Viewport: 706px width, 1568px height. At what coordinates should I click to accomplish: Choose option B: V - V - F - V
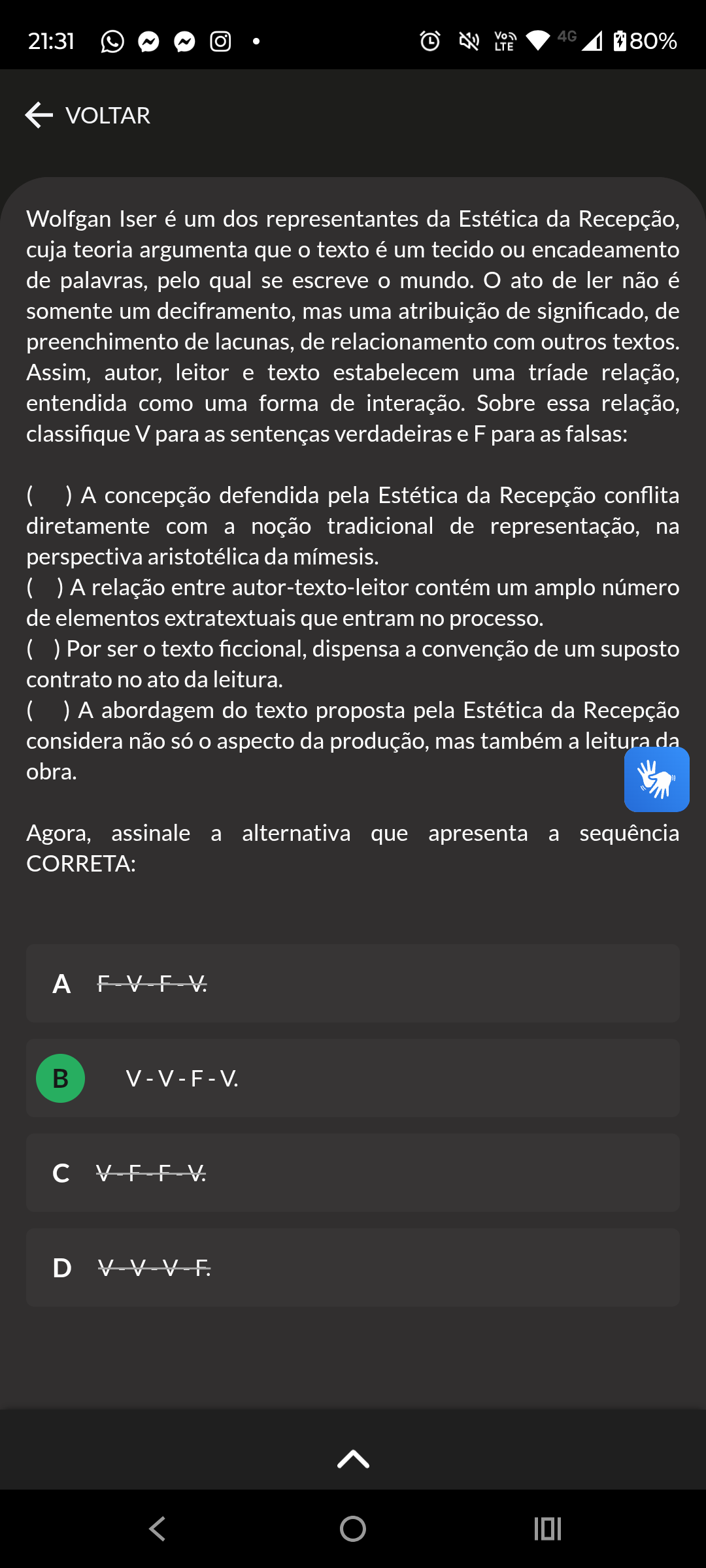(x=353, y=1078)
